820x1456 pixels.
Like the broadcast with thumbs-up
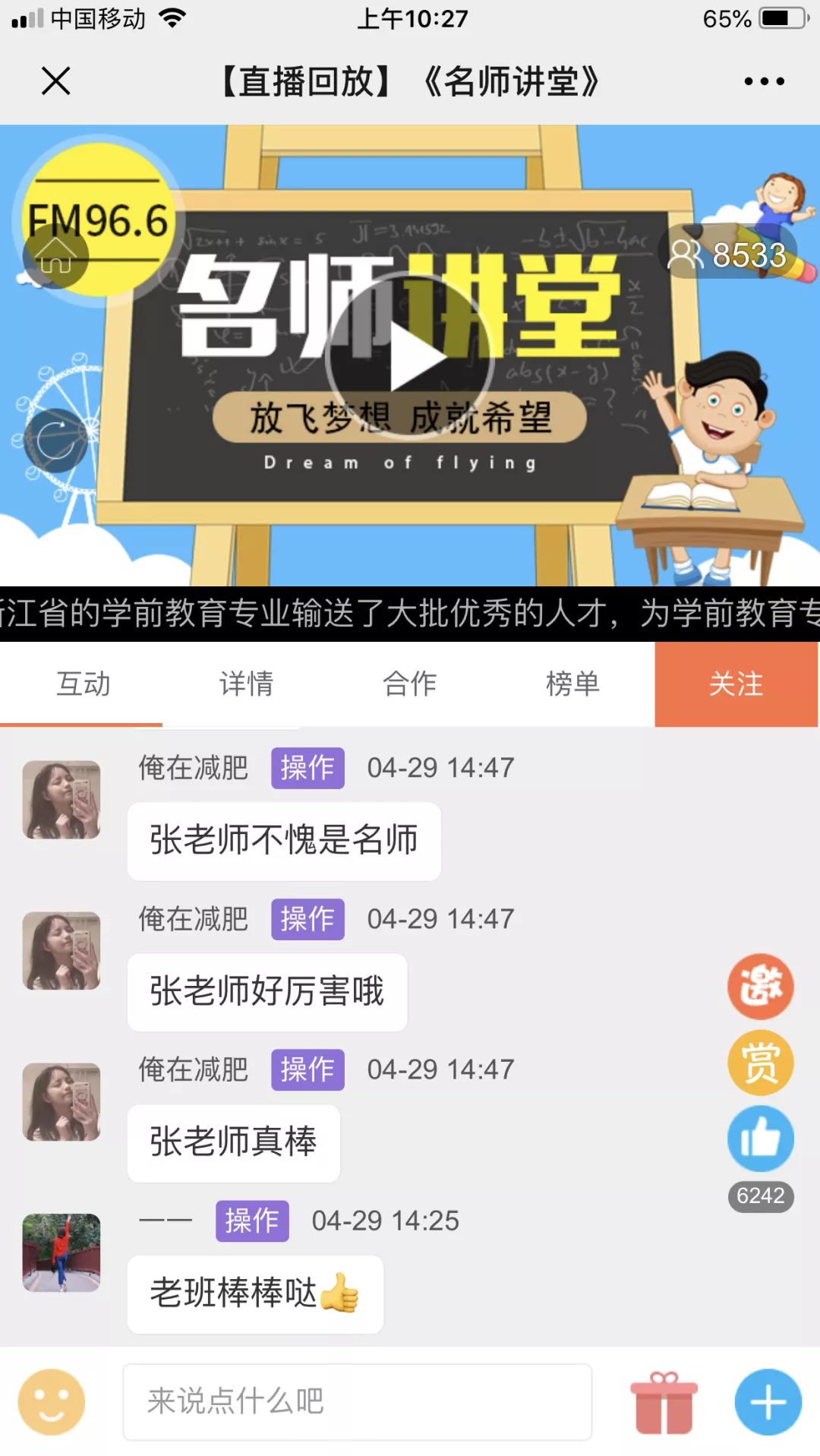pyautogui.click(x=761, y=1139)
